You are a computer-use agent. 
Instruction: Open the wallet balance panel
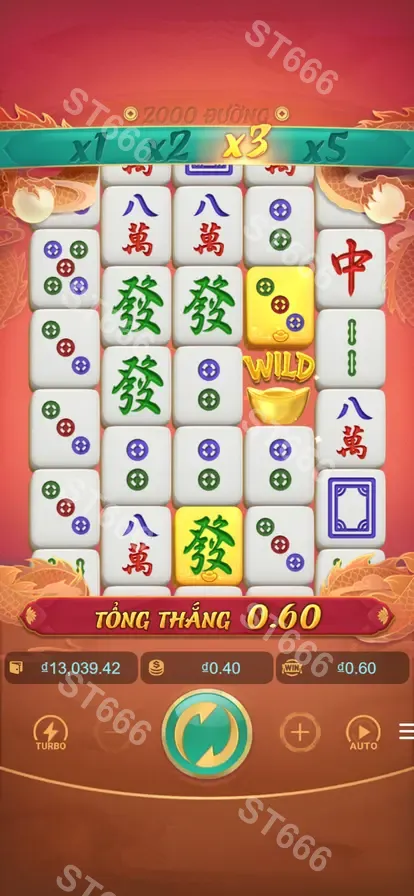pos(71,668)
